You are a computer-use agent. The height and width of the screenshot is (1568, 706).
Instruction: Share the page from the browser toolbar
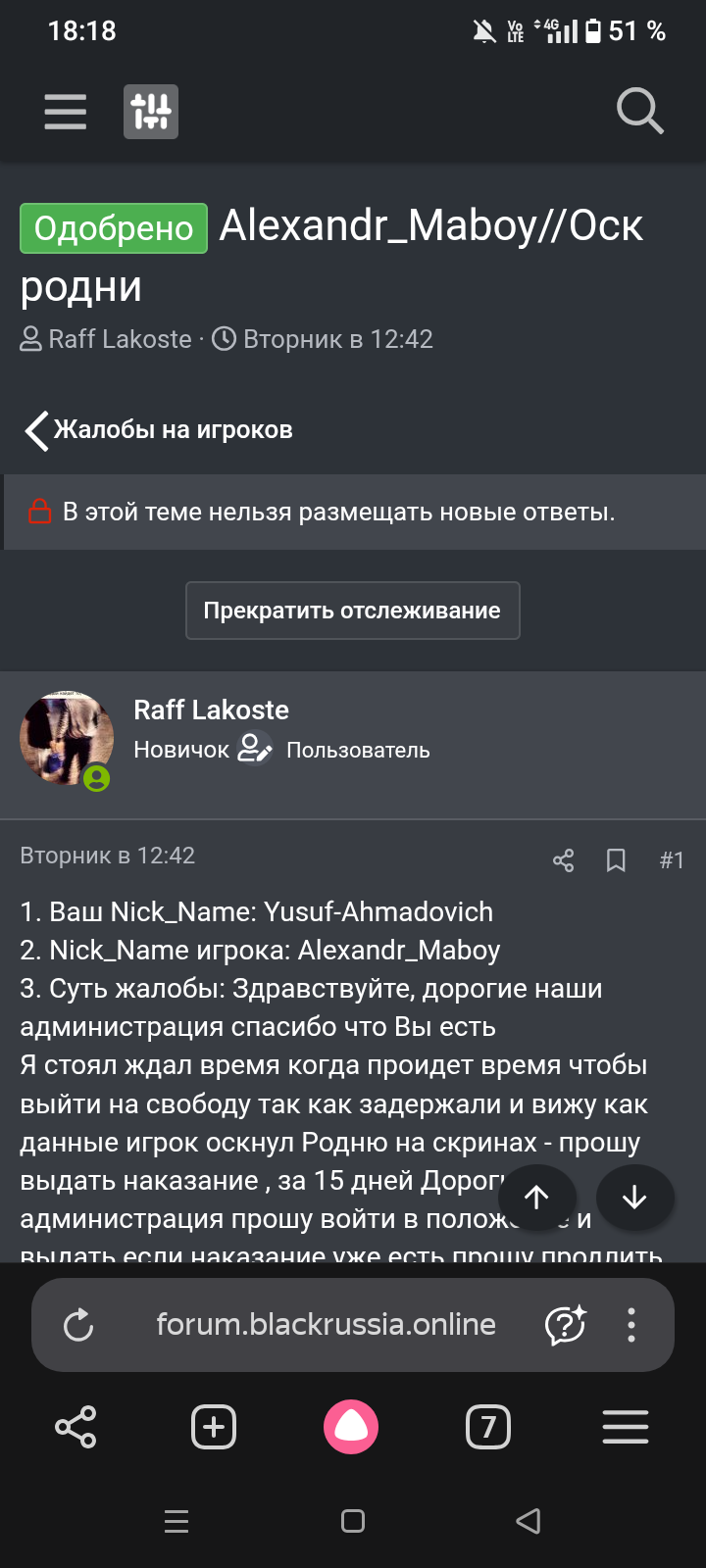(76, 1427)
